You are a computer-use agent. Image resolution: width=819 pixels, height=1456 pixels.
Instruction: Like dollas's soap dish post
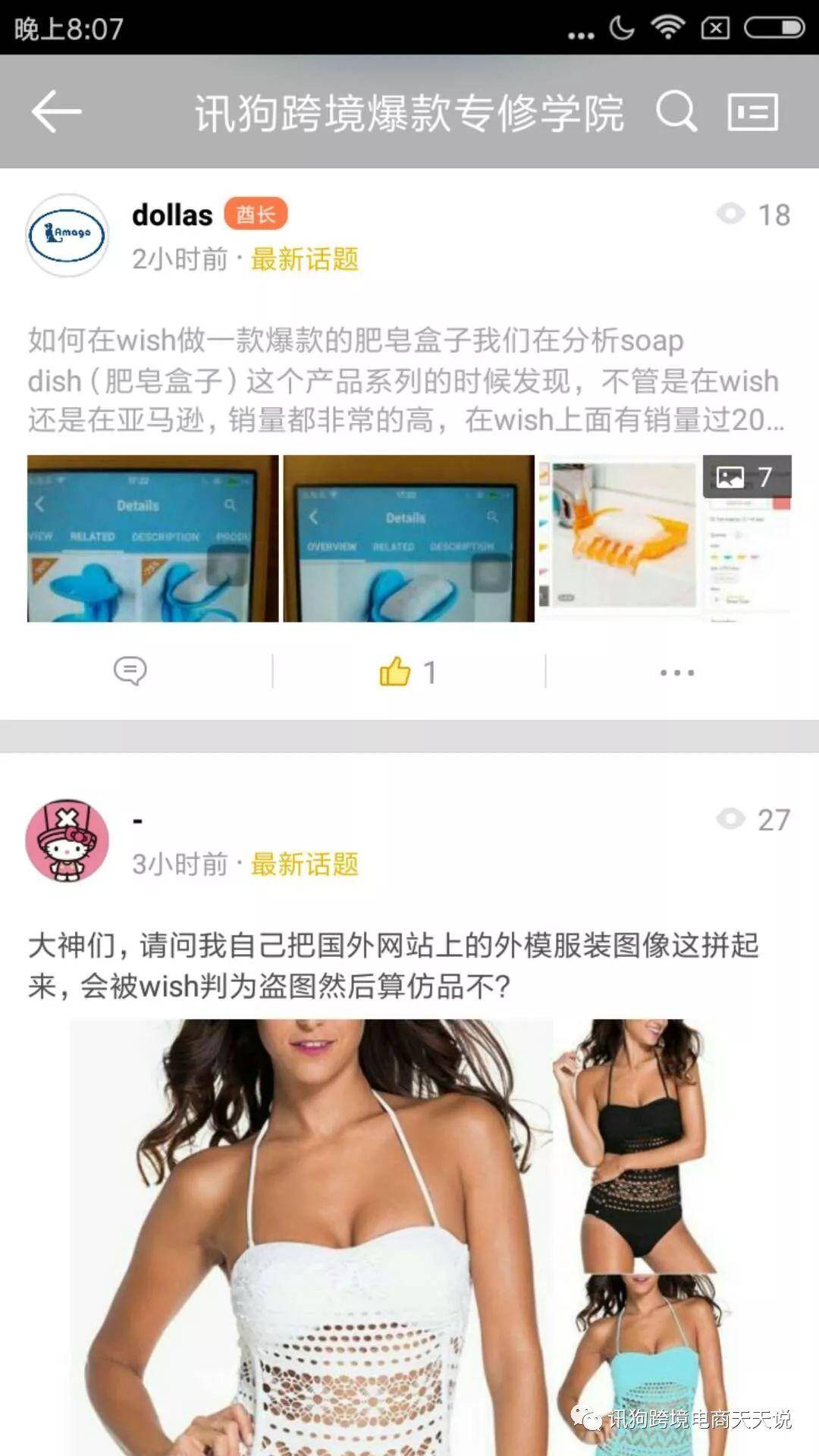408,672
